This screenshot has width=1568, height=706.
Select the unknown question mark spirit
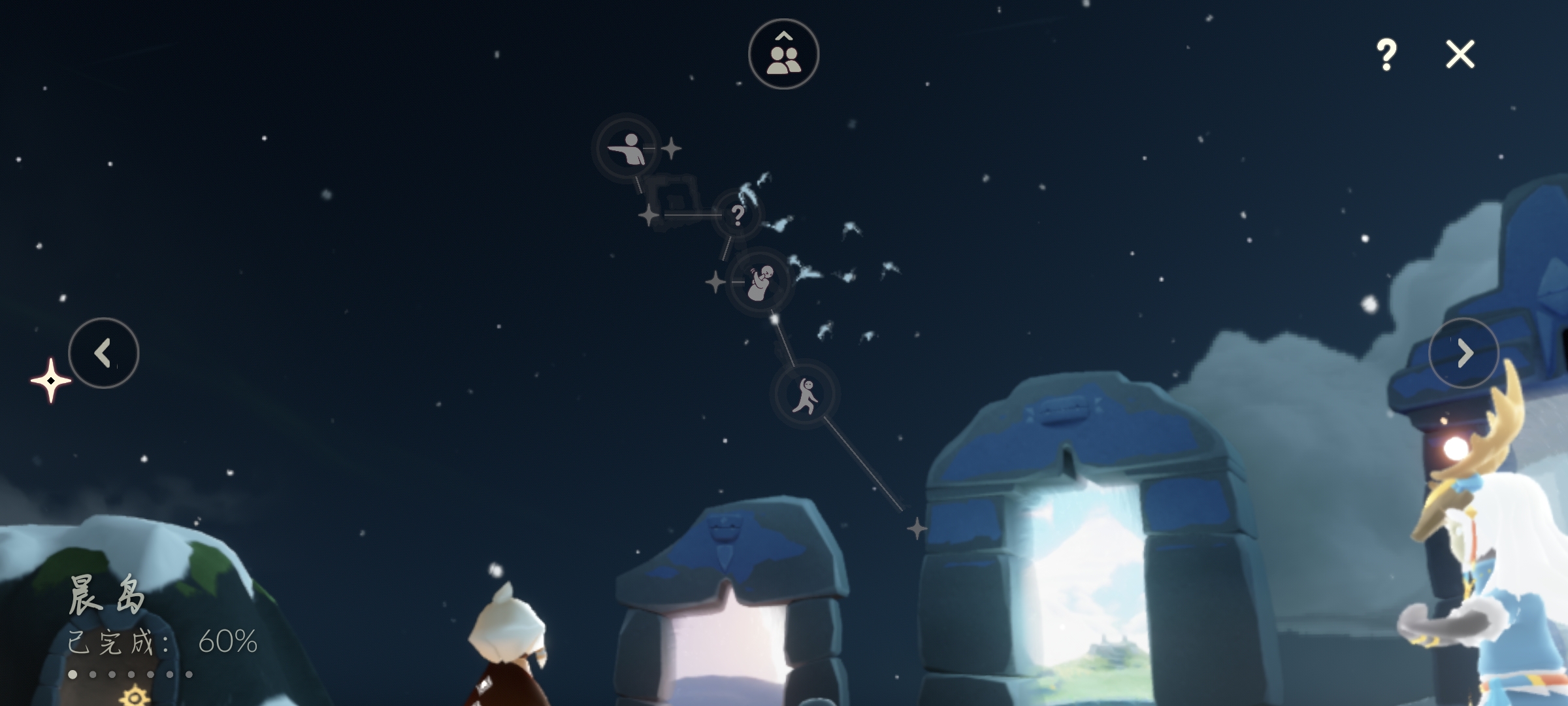click(x=737, y=215)
